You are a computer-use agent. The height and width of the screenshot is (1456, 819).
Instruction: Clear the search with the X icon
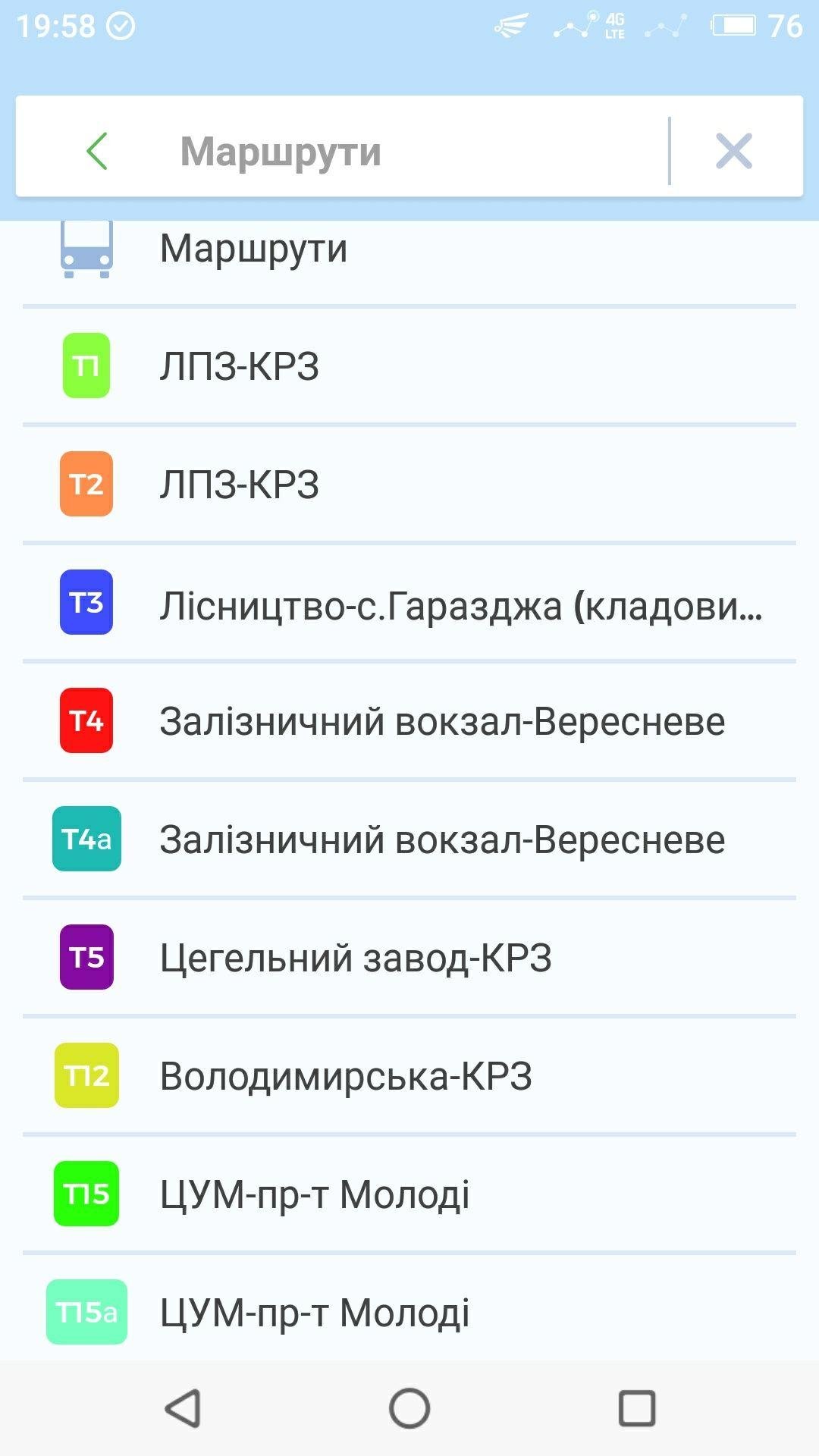click(x=733, y=150)
